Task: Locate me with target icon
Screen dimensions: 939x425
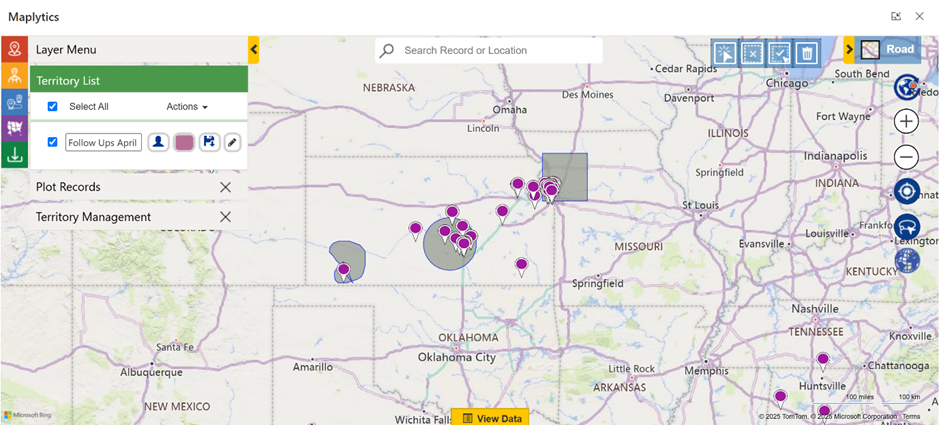Action: (x=906, y=192)
